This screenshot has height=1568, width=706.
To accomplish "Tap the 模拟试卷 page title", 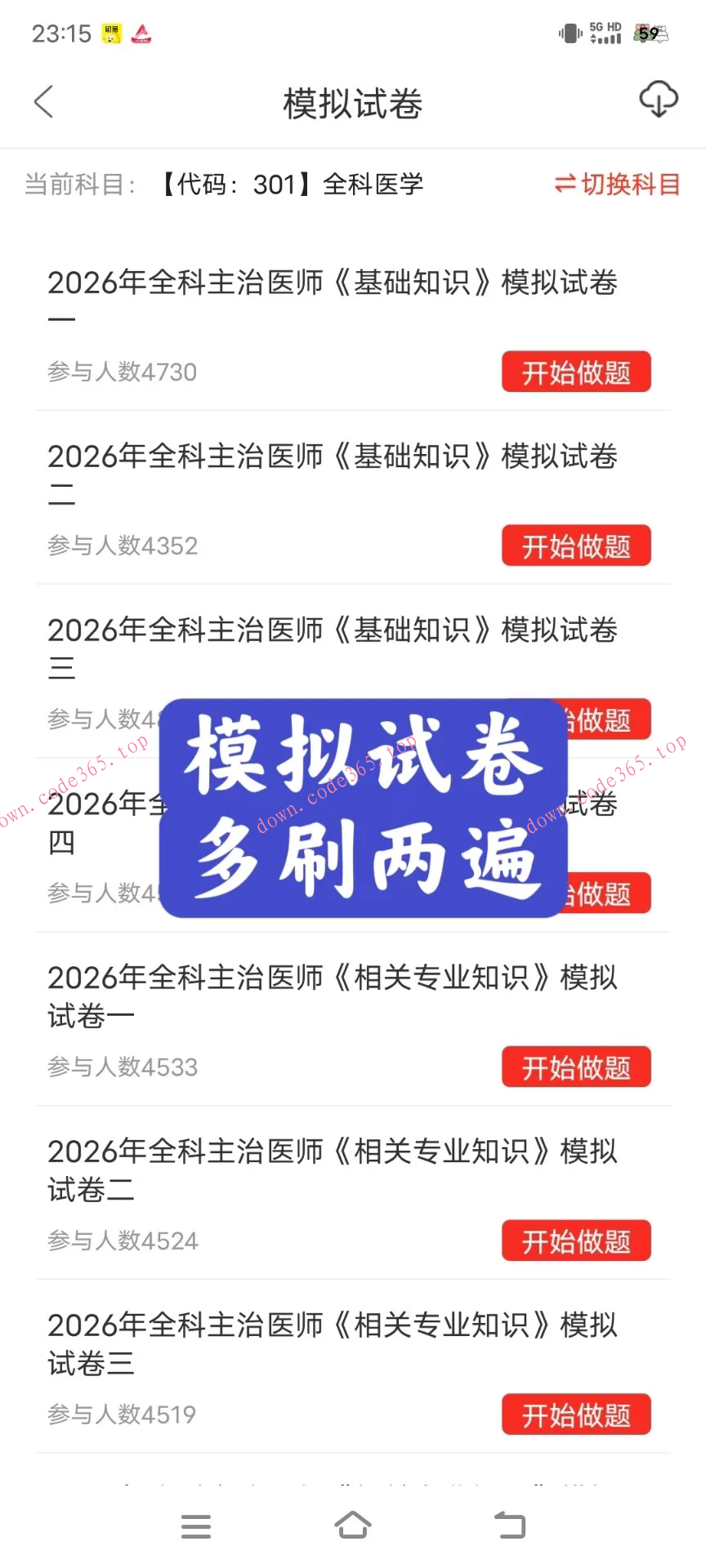I will [x=353, y=103].
